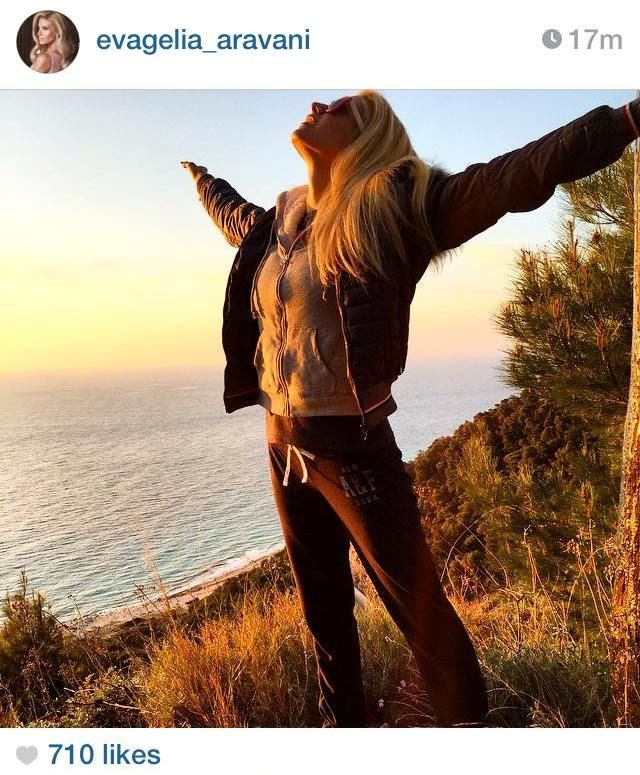The width and height of the screenshot is (640, 775).
Task: View the list of 710 likes
Action: point(104,754)
